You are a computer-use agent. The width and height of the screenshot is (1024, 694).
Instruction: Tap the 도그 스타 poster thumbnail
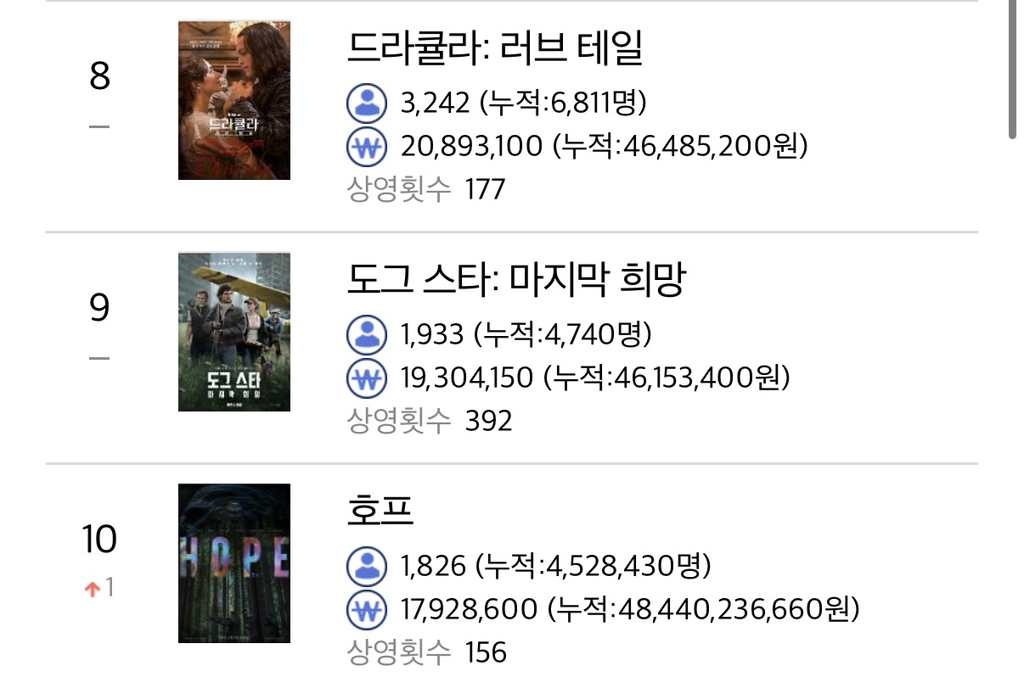tap(234, 332)
